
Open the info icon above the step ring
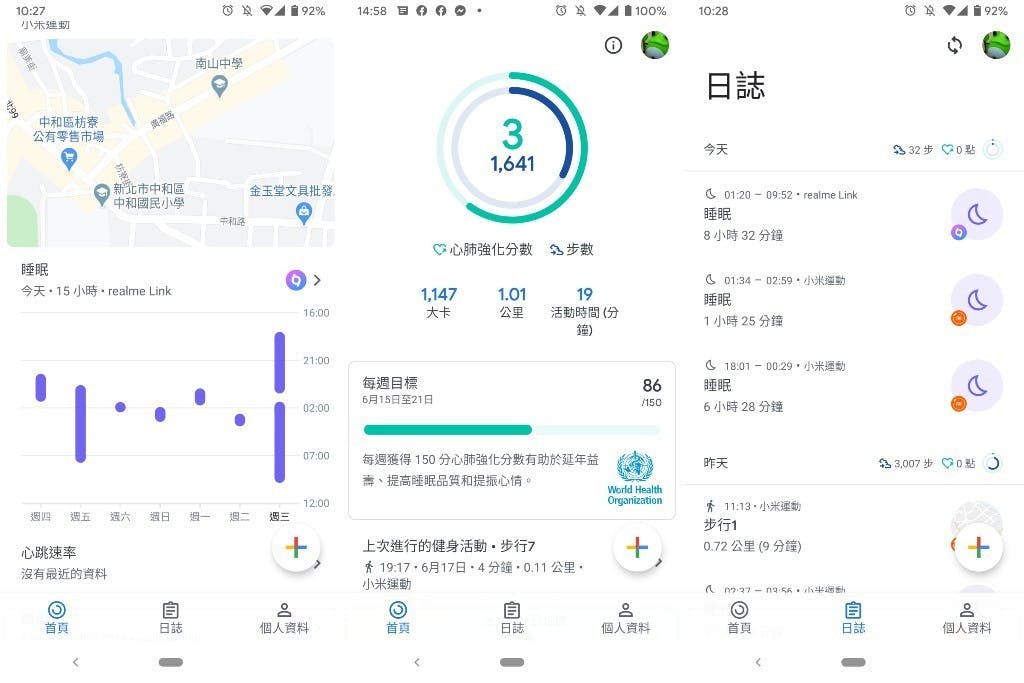click(x=614, y=45)
